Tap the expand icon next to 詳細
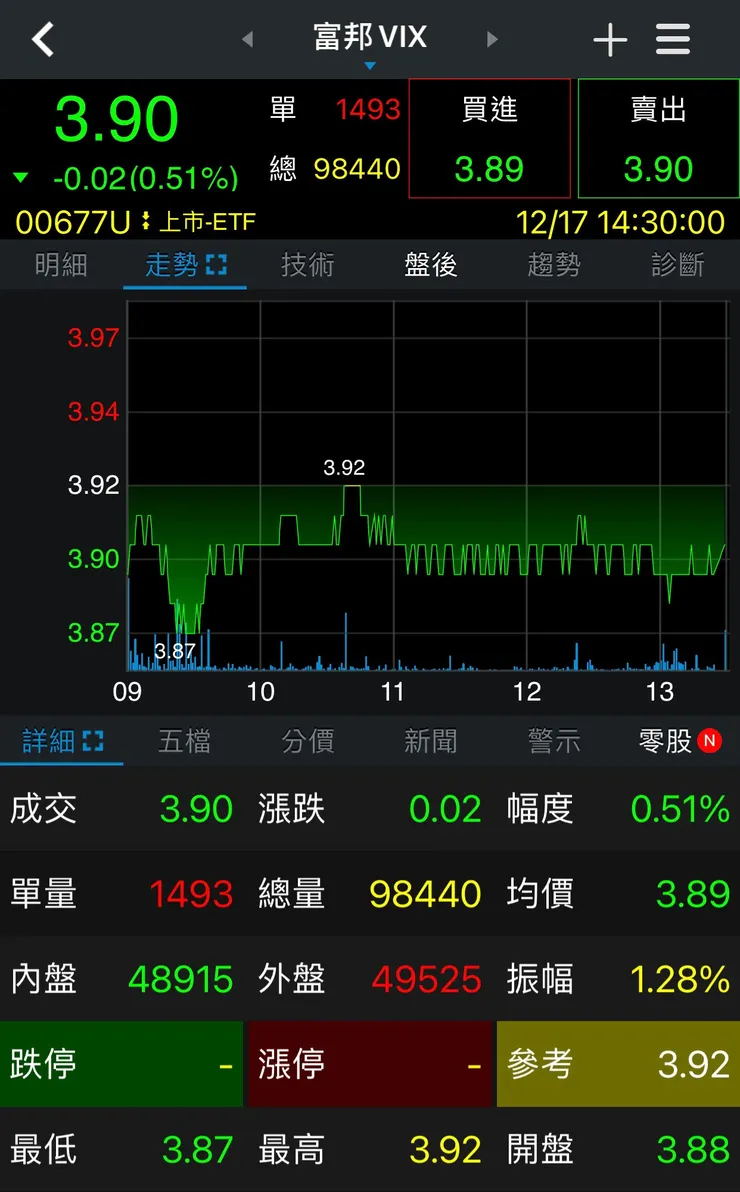 pyautogui.click(x=92, y=740)
